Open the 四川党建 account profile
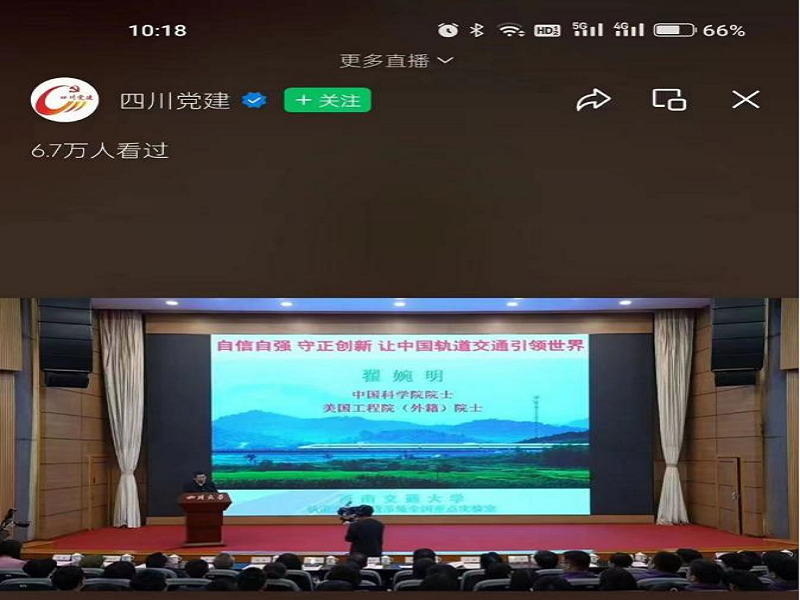800x600 pixels. coord(174,100)
